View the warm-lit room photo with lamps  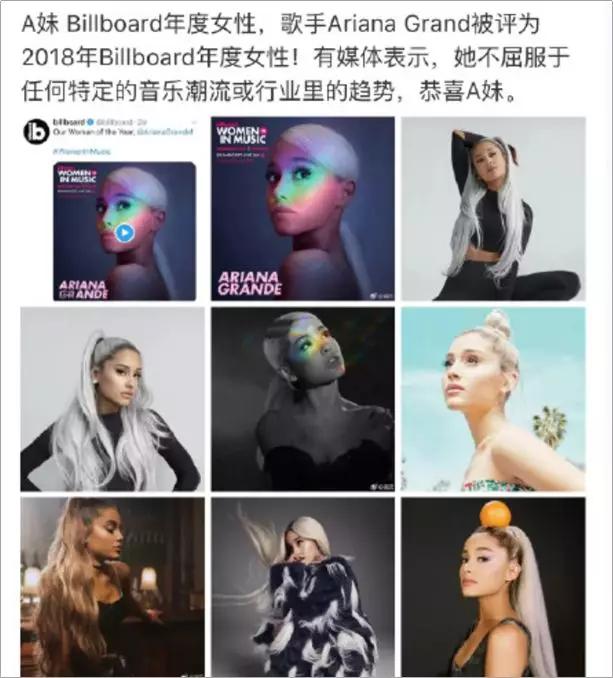point(112,587)
